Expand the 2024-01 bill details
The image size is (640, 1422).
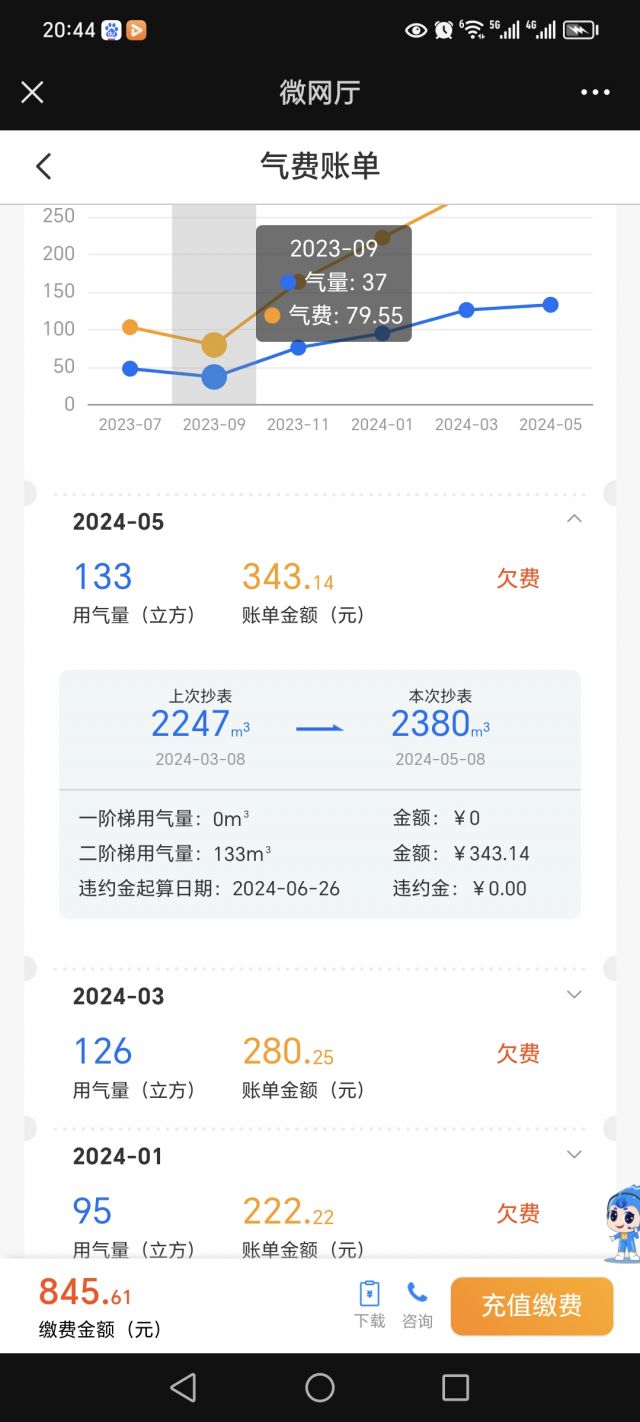pyautogui.click(x=574, y=1154)
